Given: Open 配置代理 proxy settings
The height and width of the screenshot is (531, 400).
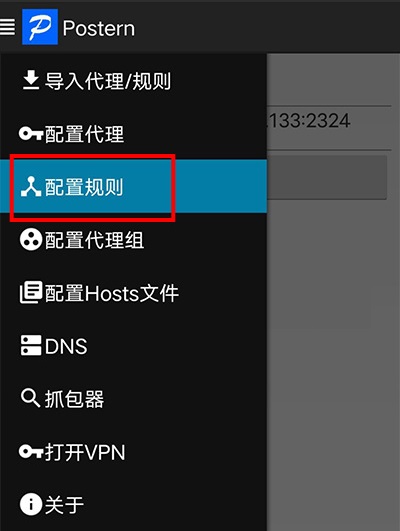Looking at the screenshot, I should click(133, 133).
